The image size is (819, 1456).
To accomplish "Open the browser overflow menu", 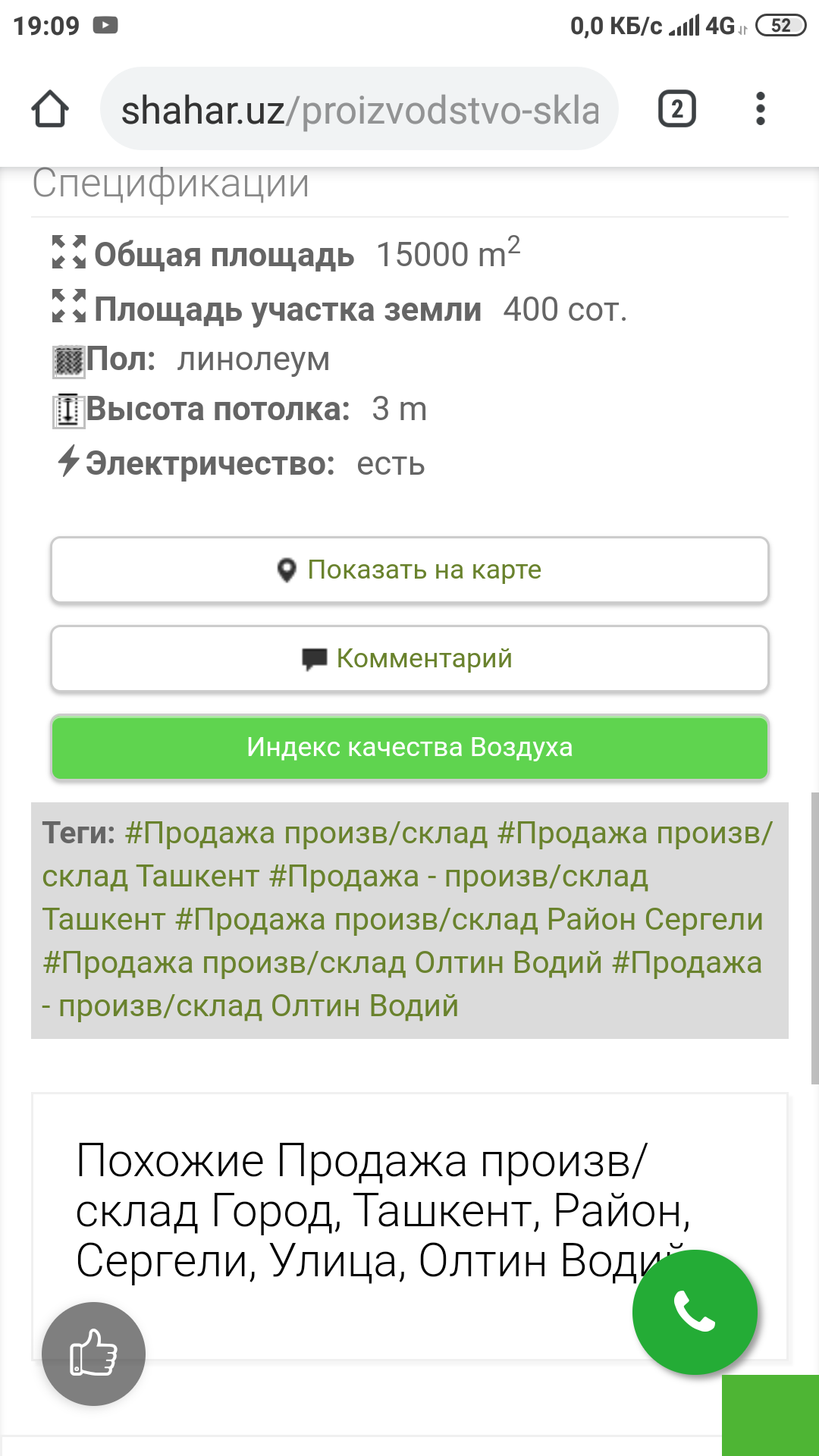I will (x=760, y=109).
